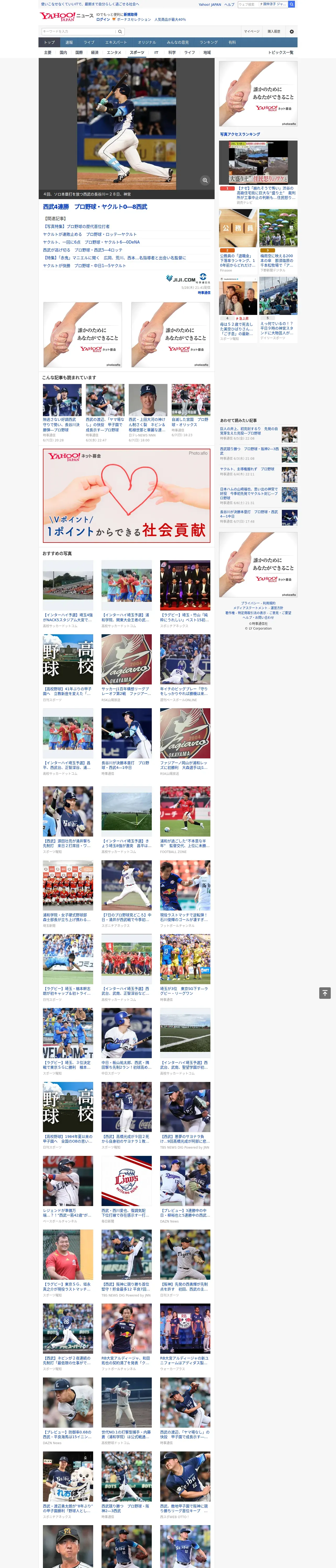Switch to the ライブ navigation tab
Viewport: 336px width, 1568px height.
coord(89,43)
